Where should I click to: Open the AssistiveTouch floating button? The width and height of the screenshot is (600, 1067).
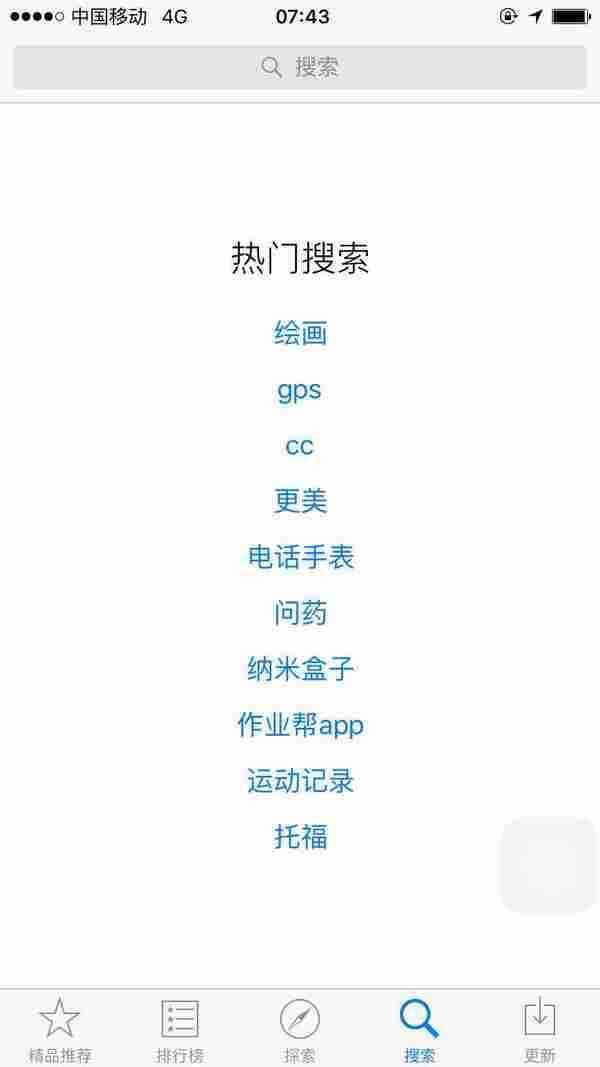(549, 864)
